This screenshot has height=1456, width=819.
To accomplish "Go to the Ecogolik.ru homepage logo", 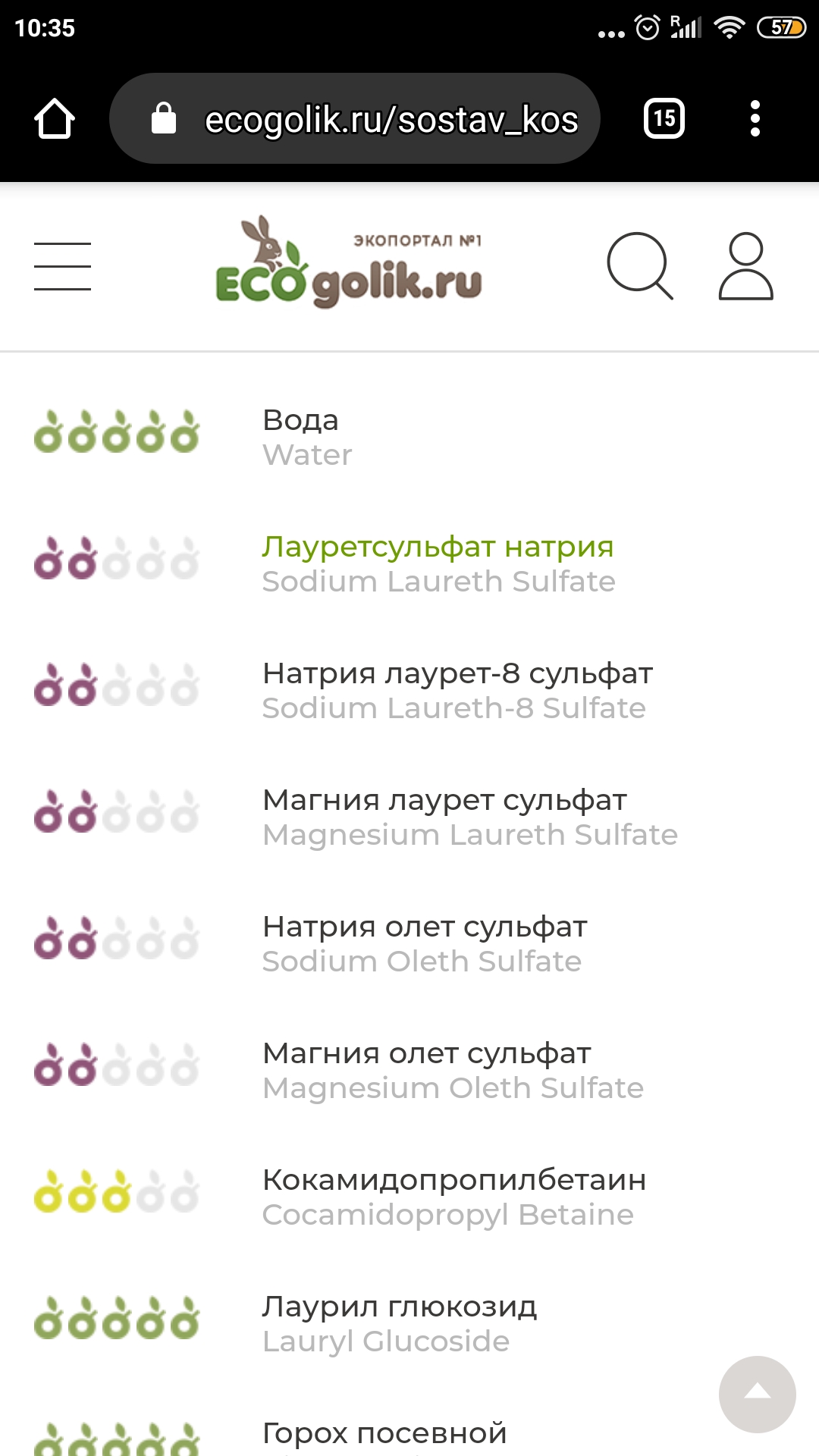I will click(x=349, y=263).
